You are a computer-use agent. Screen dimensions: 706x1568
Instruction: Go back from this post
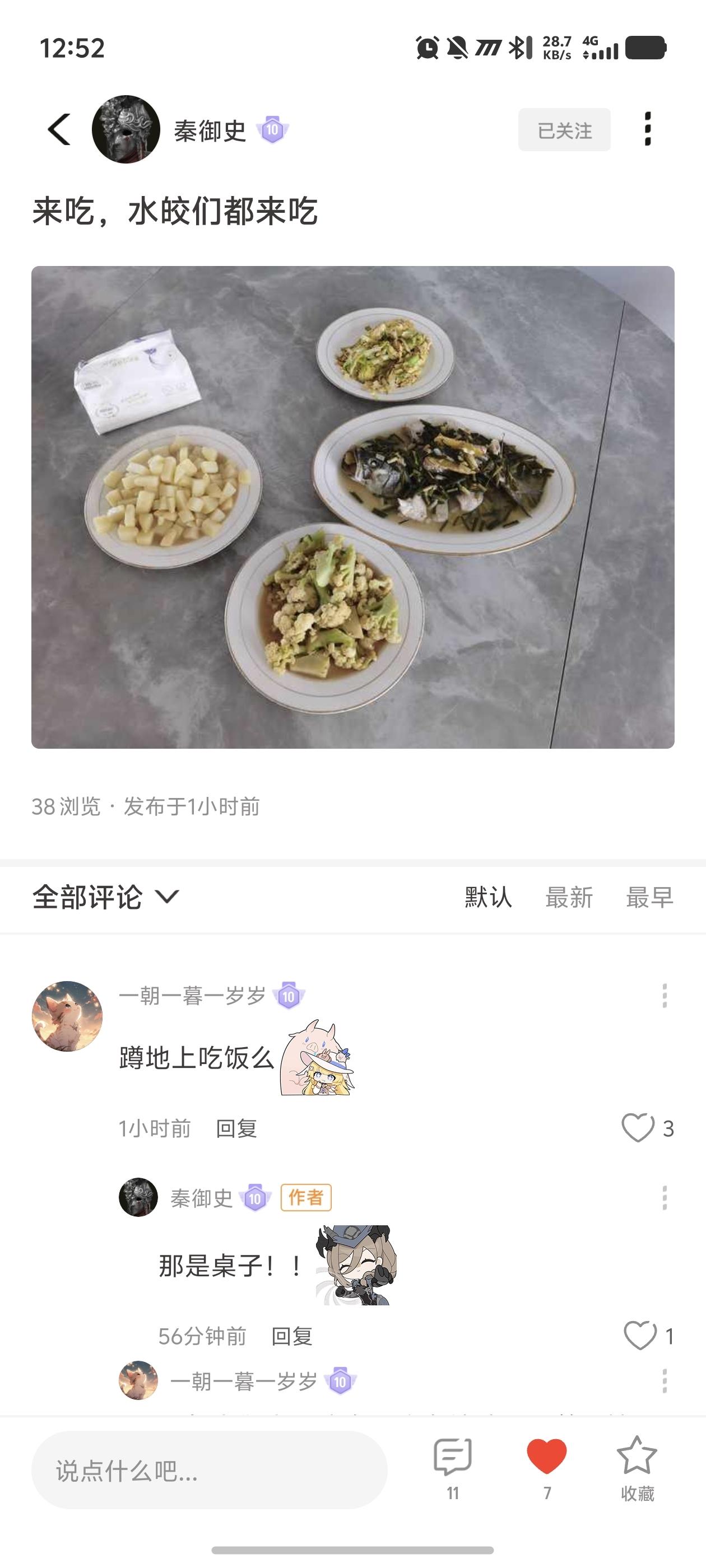click(59, 130)
